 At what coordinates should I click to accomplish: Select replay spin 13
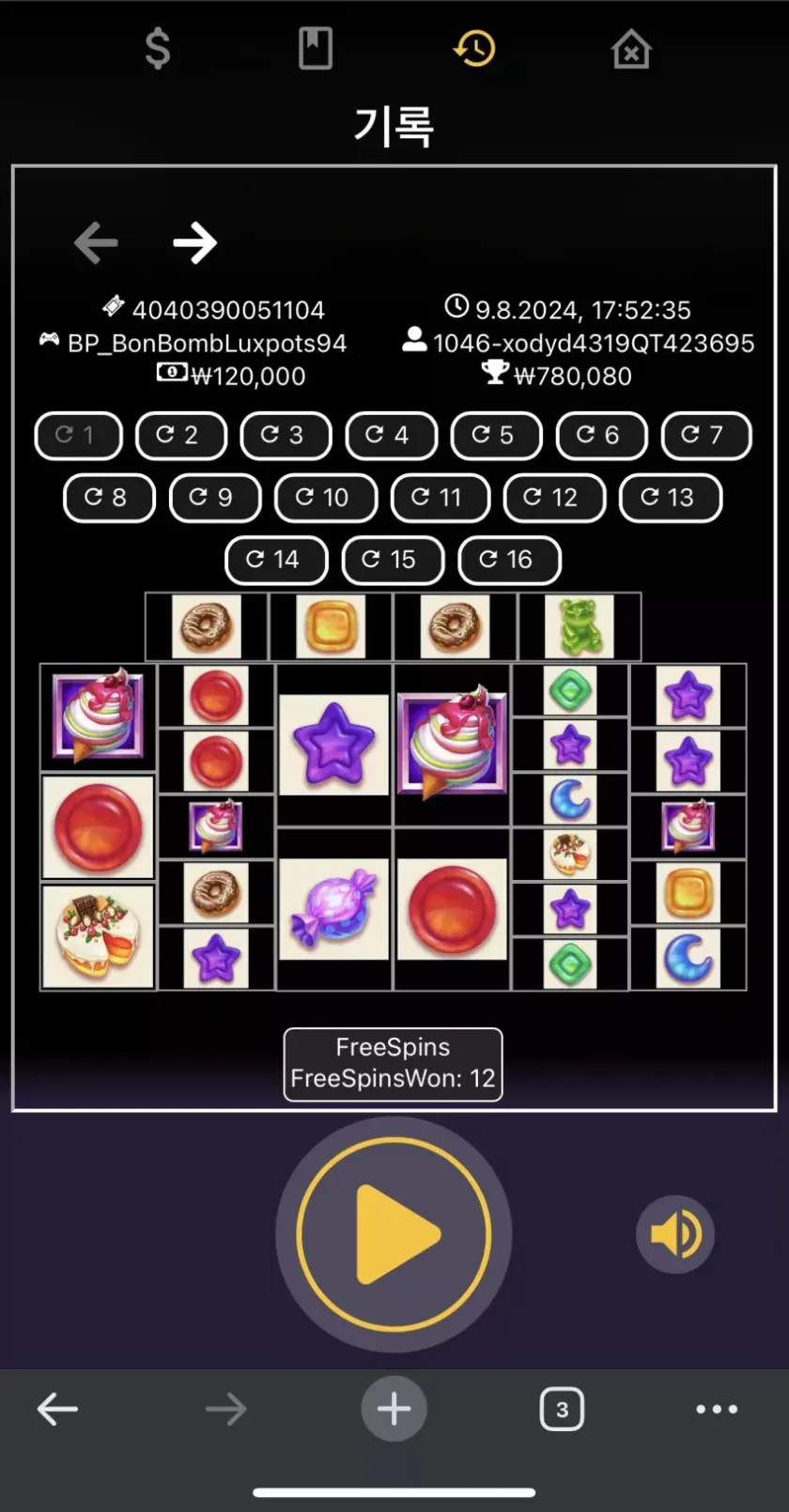(x=670, y=497)
